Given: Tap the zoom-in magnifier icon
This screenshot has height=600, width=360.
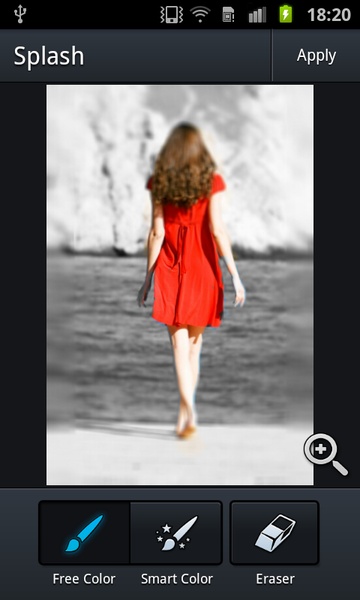Looking at the screenshot, I should 326,455.
